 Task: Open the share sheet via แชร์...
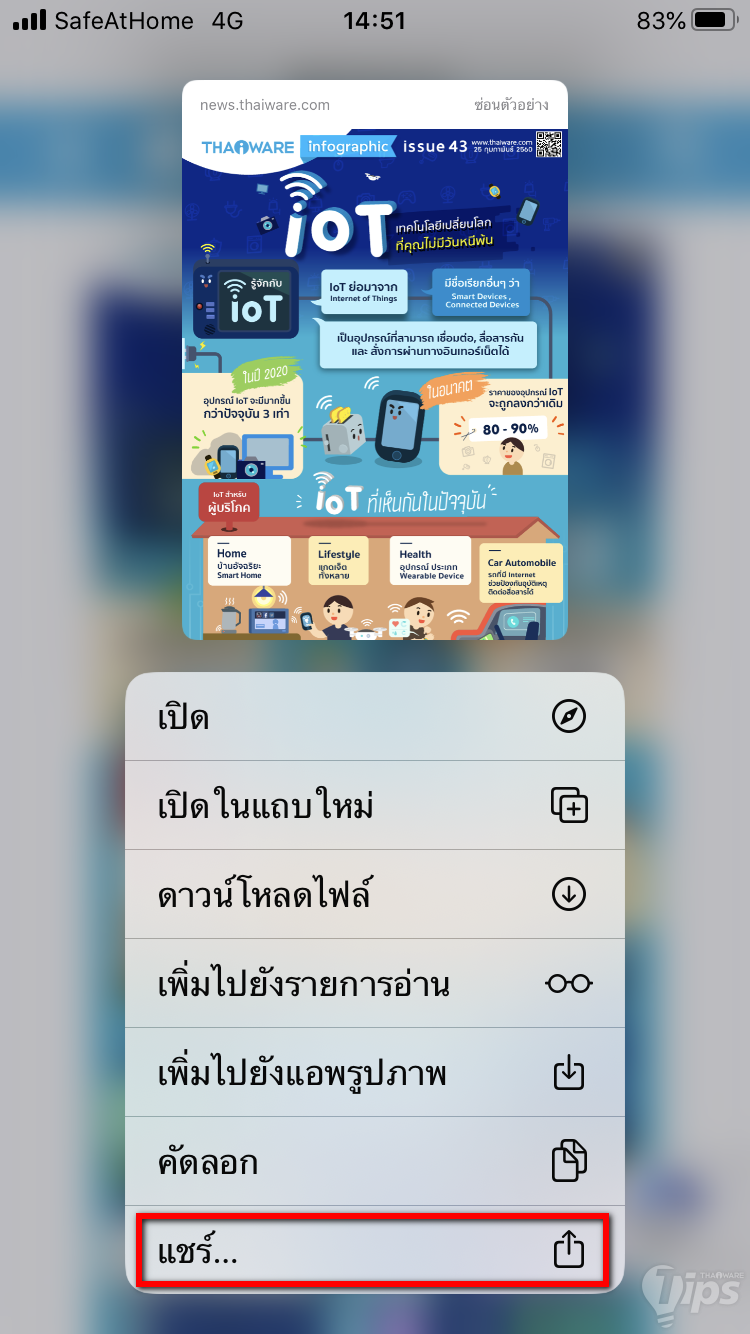point(374,1250)
